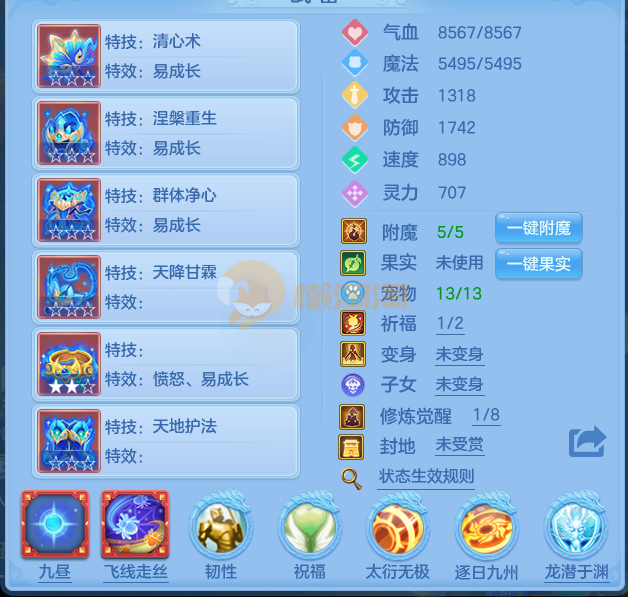Open the 太衍无极 skill

pyautogui.click(x=399, y=528)
